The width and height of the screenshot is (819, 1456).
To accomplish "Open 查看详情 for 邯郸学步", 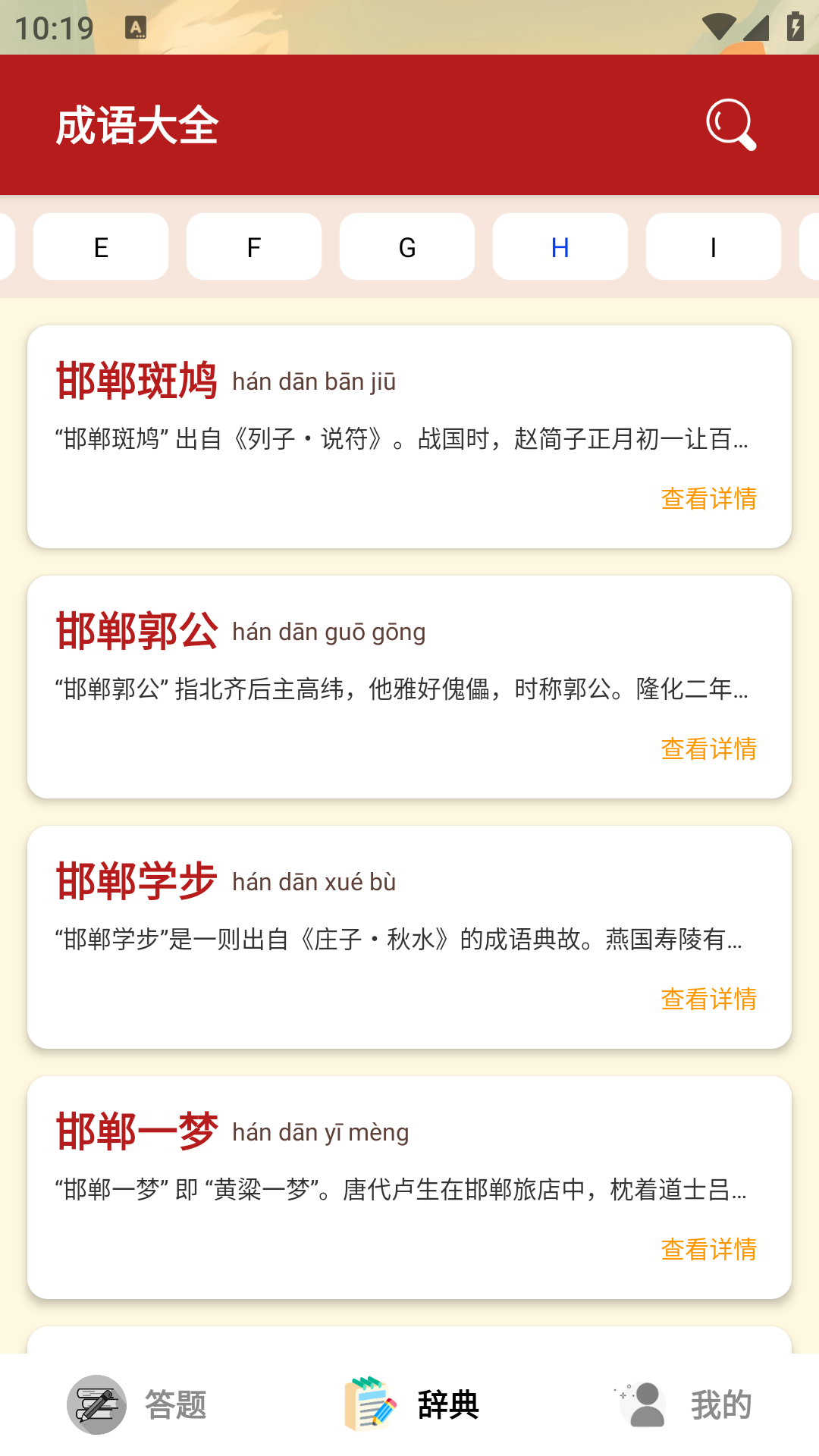I will click(708, 999).
